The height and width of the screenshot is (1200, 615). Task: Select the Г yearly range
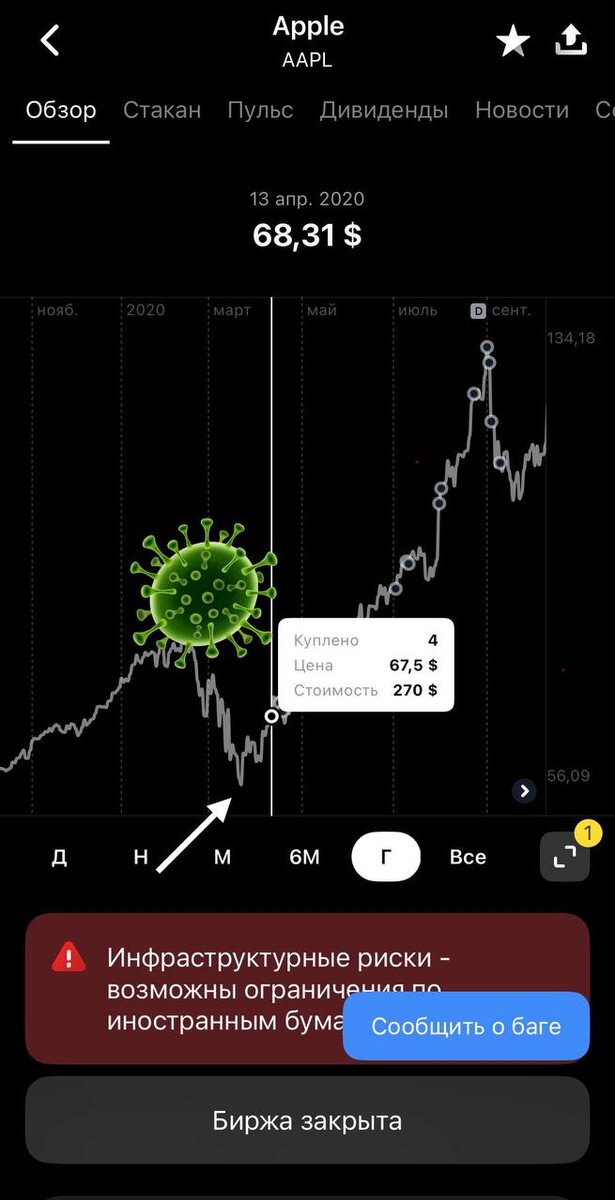pyautogui.click(x=386, y=857)
